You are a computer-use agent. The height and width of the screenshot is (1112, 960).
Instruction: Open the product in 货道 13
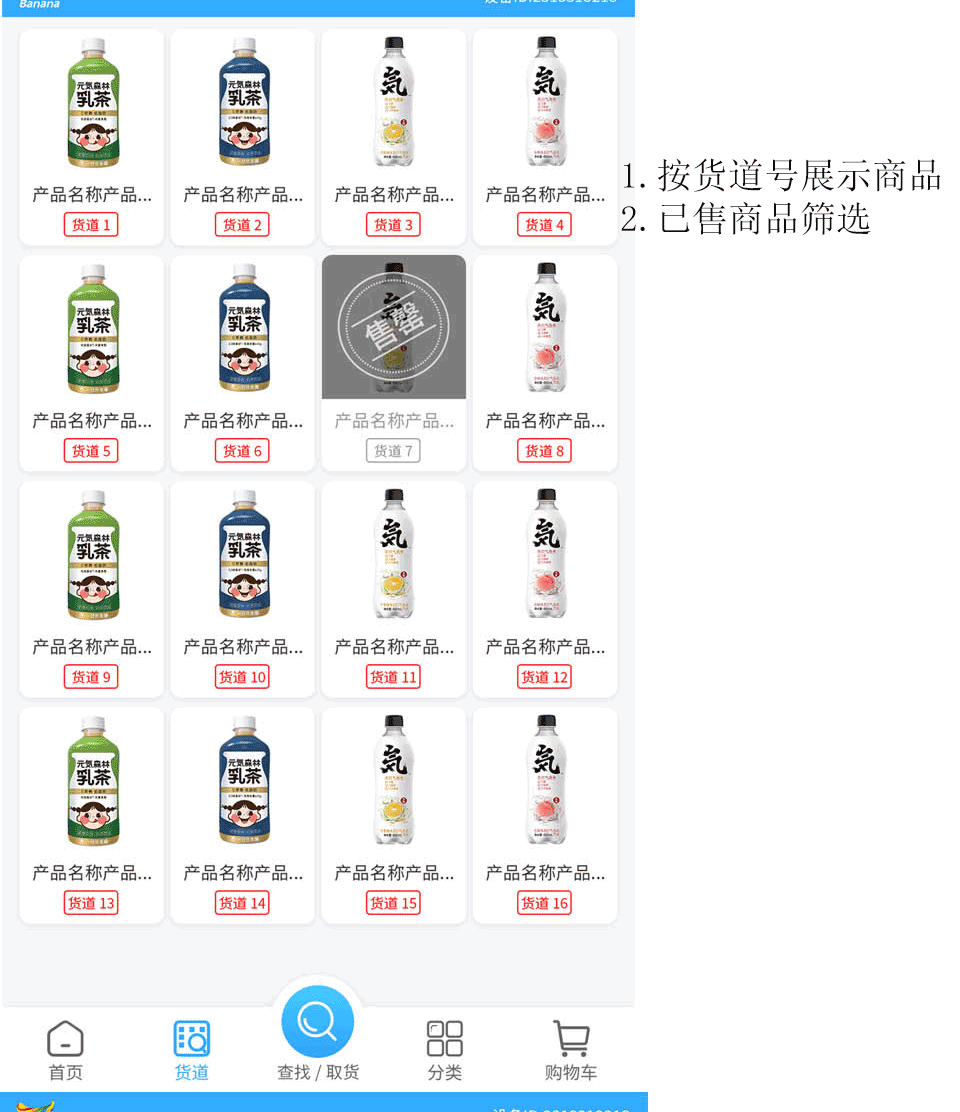[92, 788]
